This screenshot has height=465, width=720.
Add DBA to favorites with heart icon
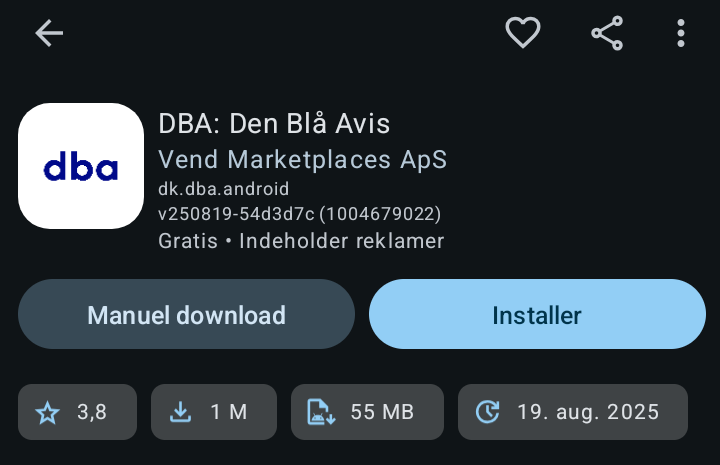tap(522, 34)
